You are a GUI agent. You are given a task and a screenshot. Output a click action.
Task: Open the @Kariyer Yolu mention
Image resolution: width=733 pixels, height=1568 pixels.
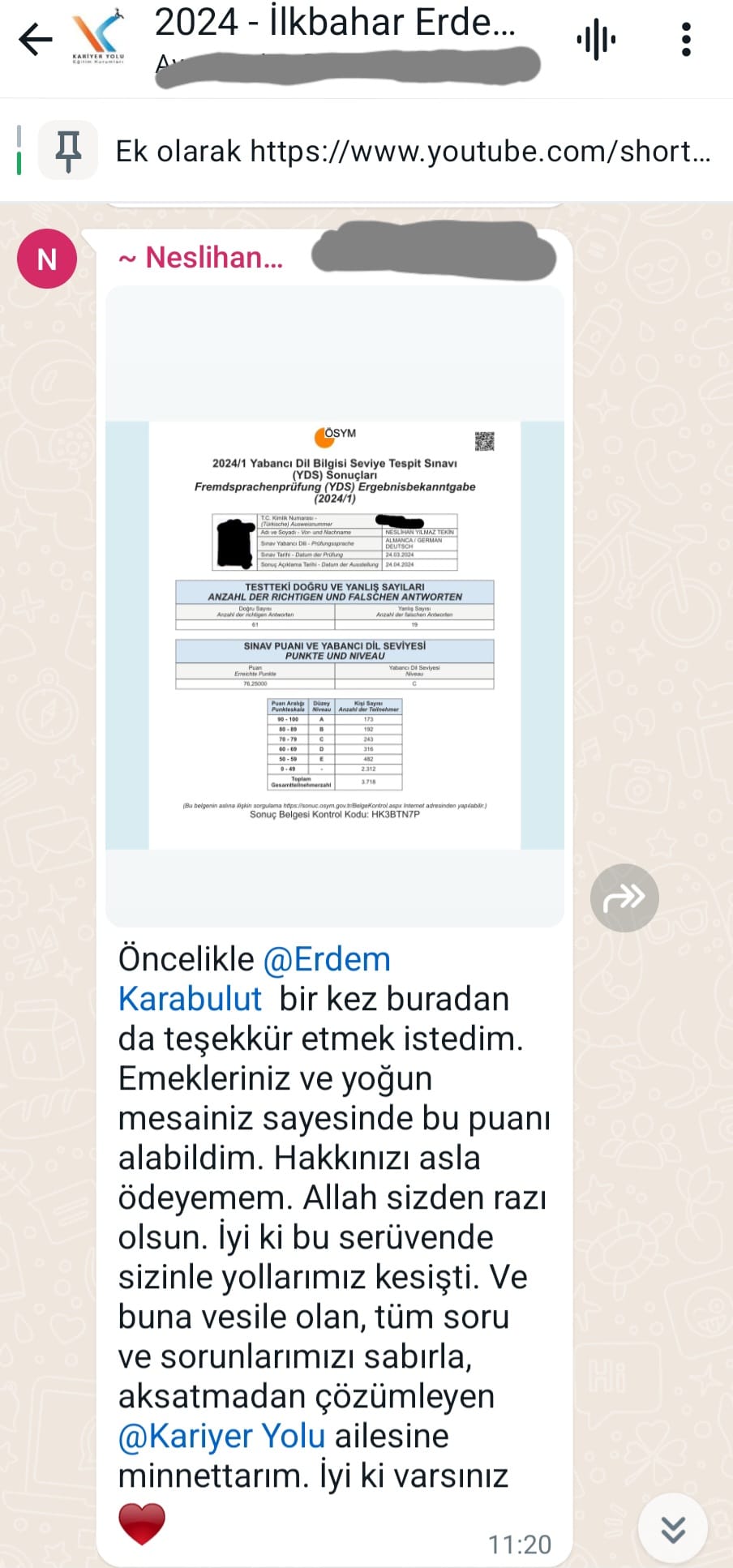[x=222, y=1436]
